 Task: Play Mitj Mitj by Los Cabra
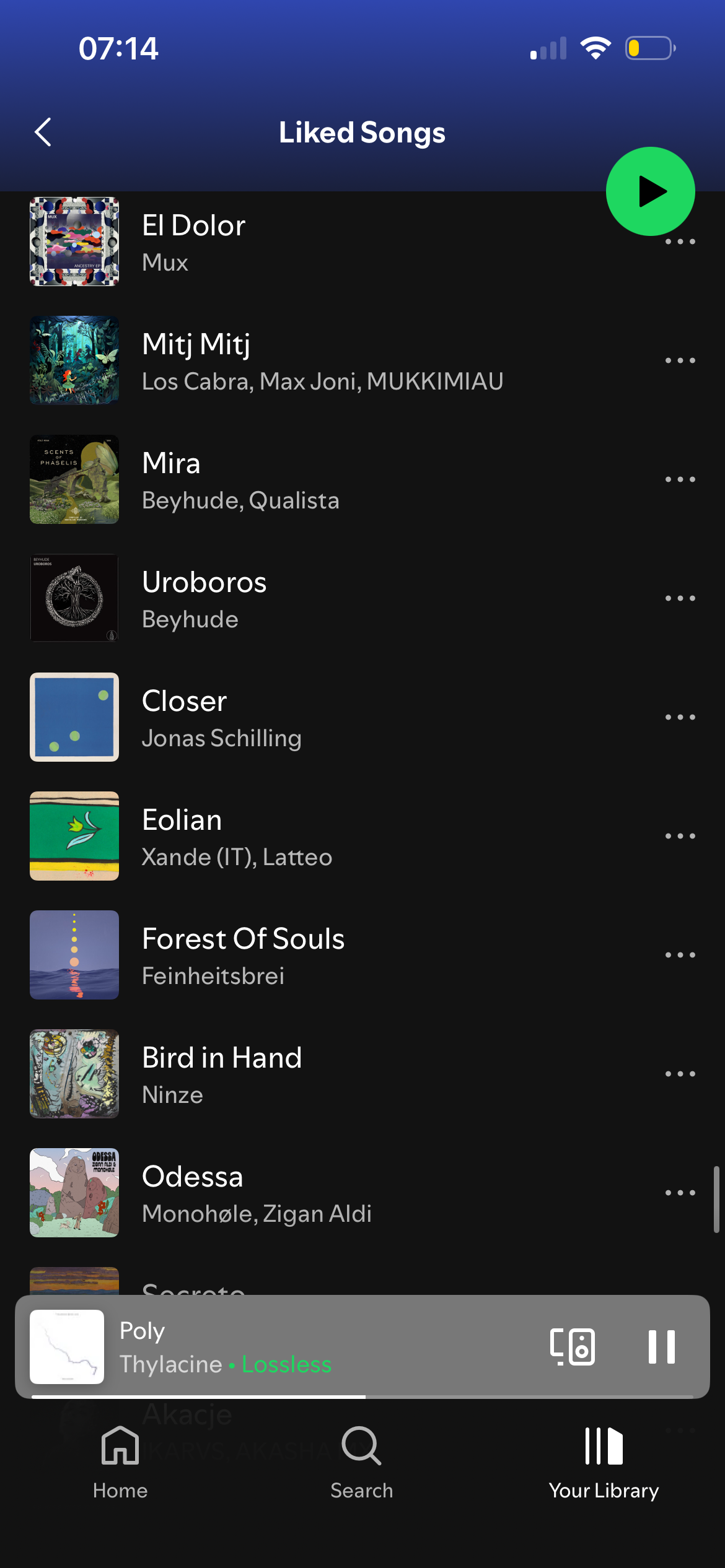coord(310,362)
